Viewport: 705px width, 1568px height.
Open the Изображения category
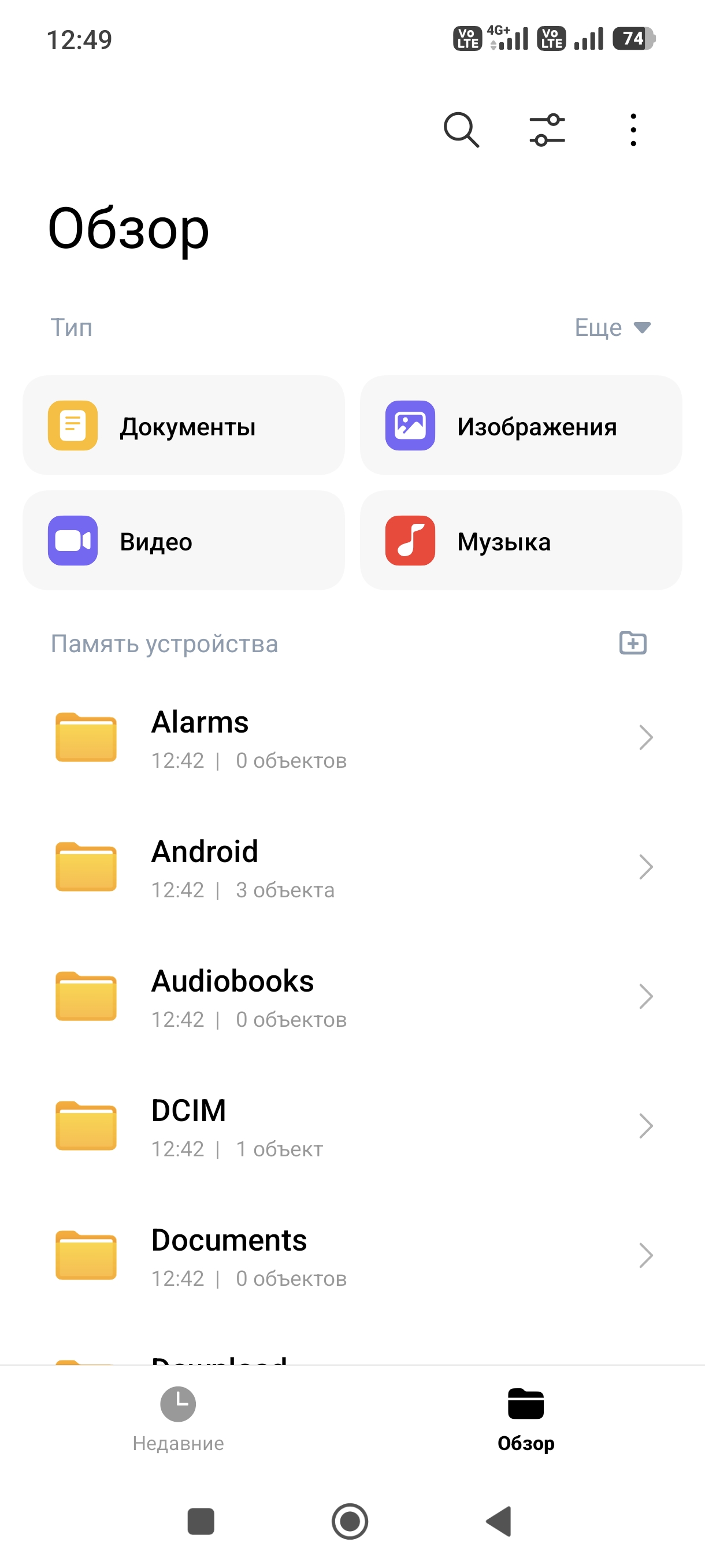(521, 426)
